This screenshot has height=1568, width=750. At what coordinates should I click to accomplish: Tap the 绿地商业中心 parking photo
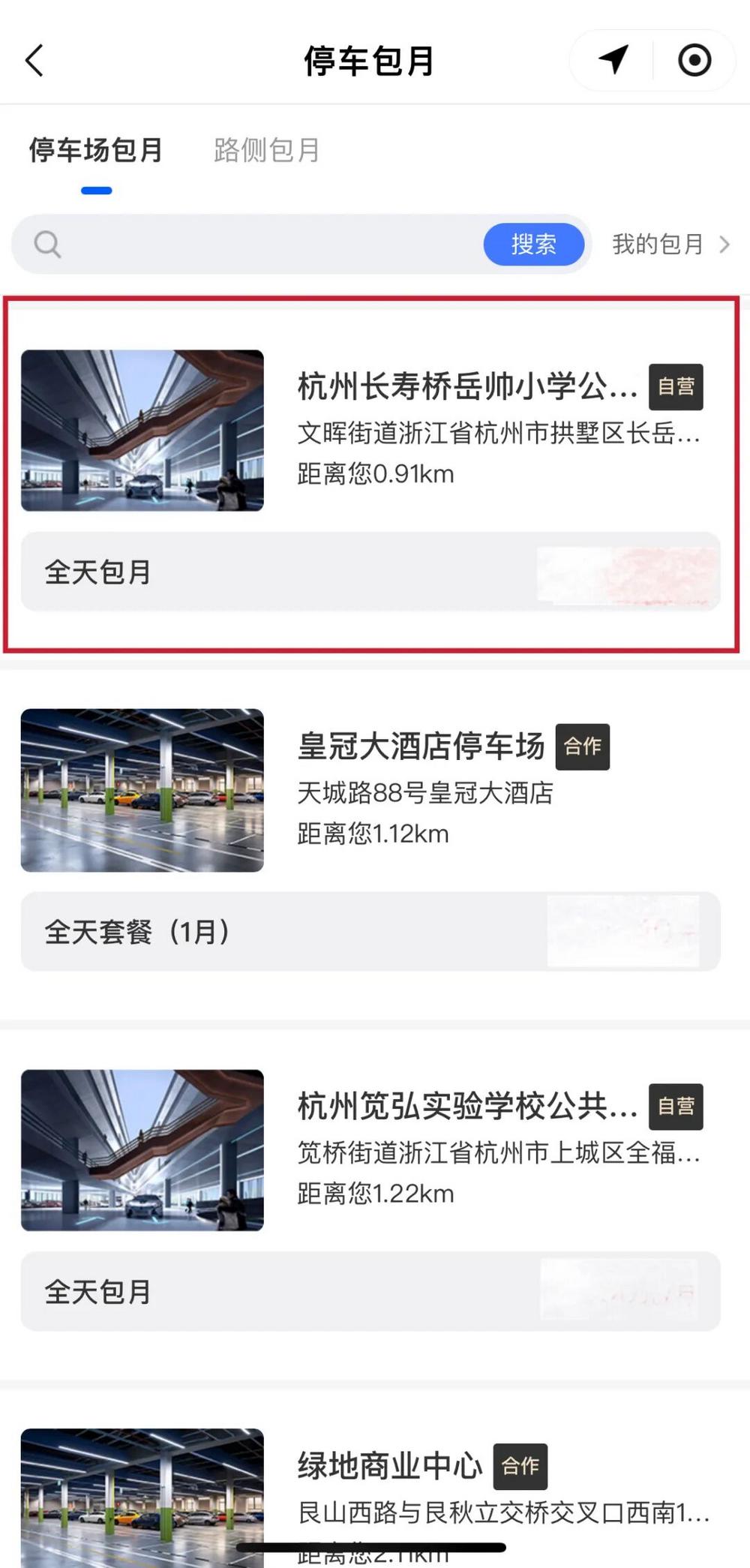(142, 1500)
